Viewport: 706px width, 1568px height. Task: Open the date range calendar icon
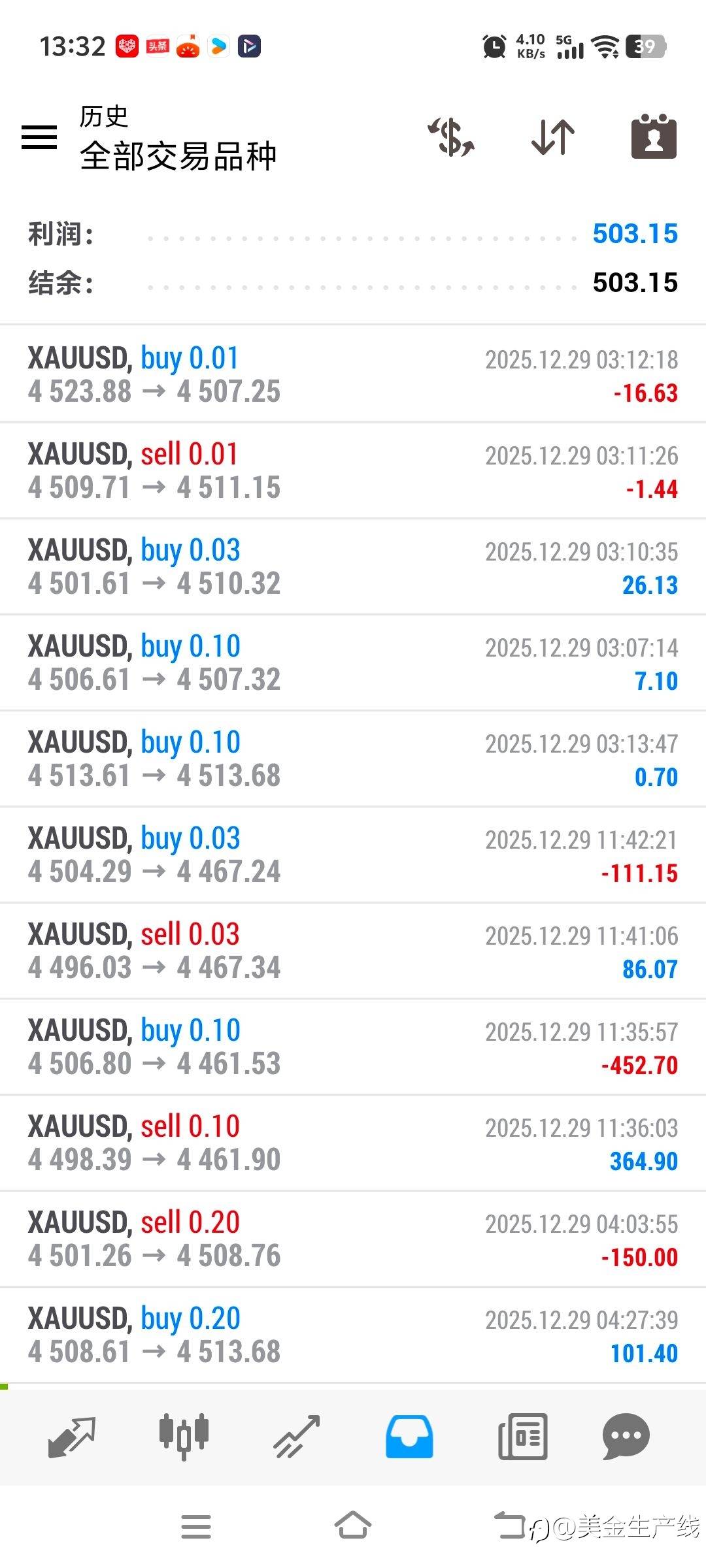tap(654, 137)
